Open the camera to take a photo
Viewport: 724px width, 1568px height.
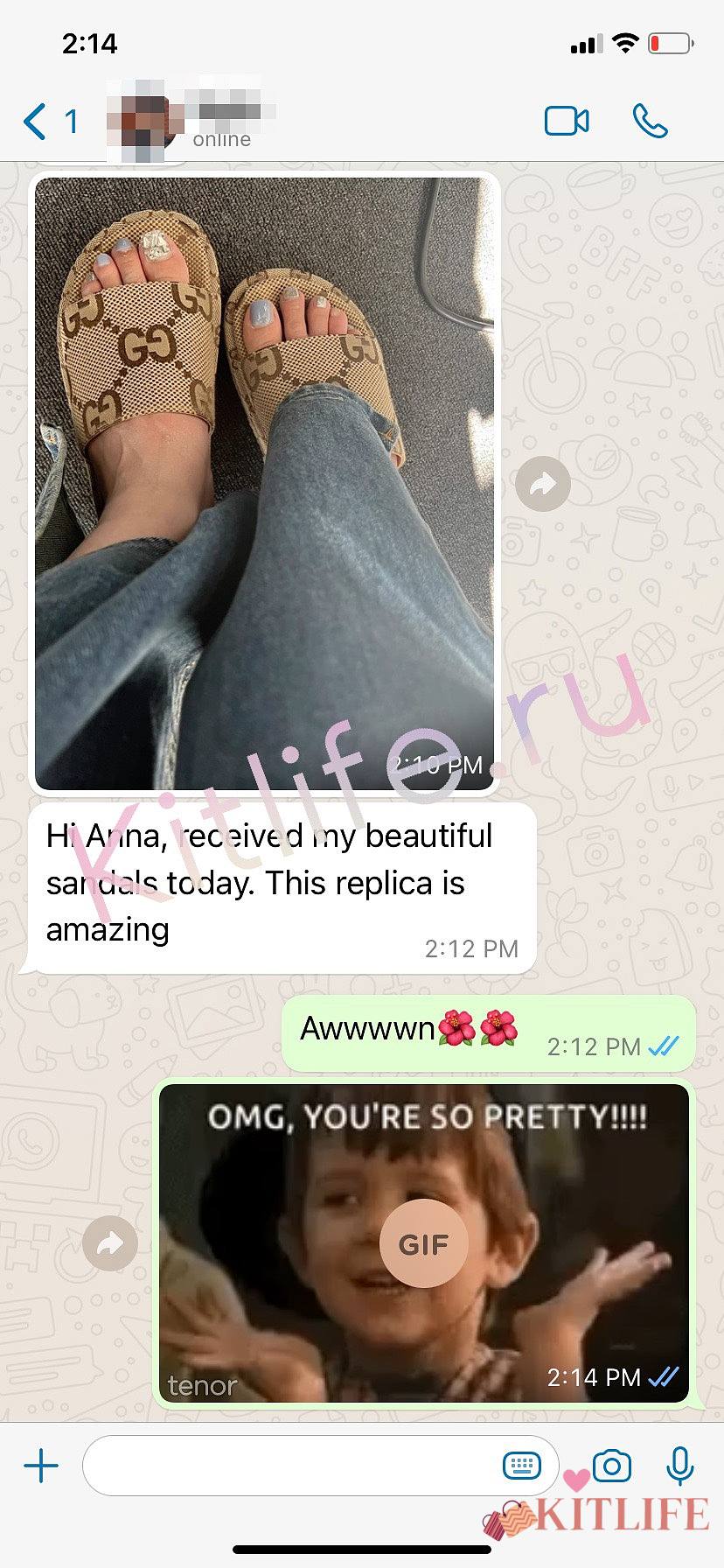click(612, 1466)
